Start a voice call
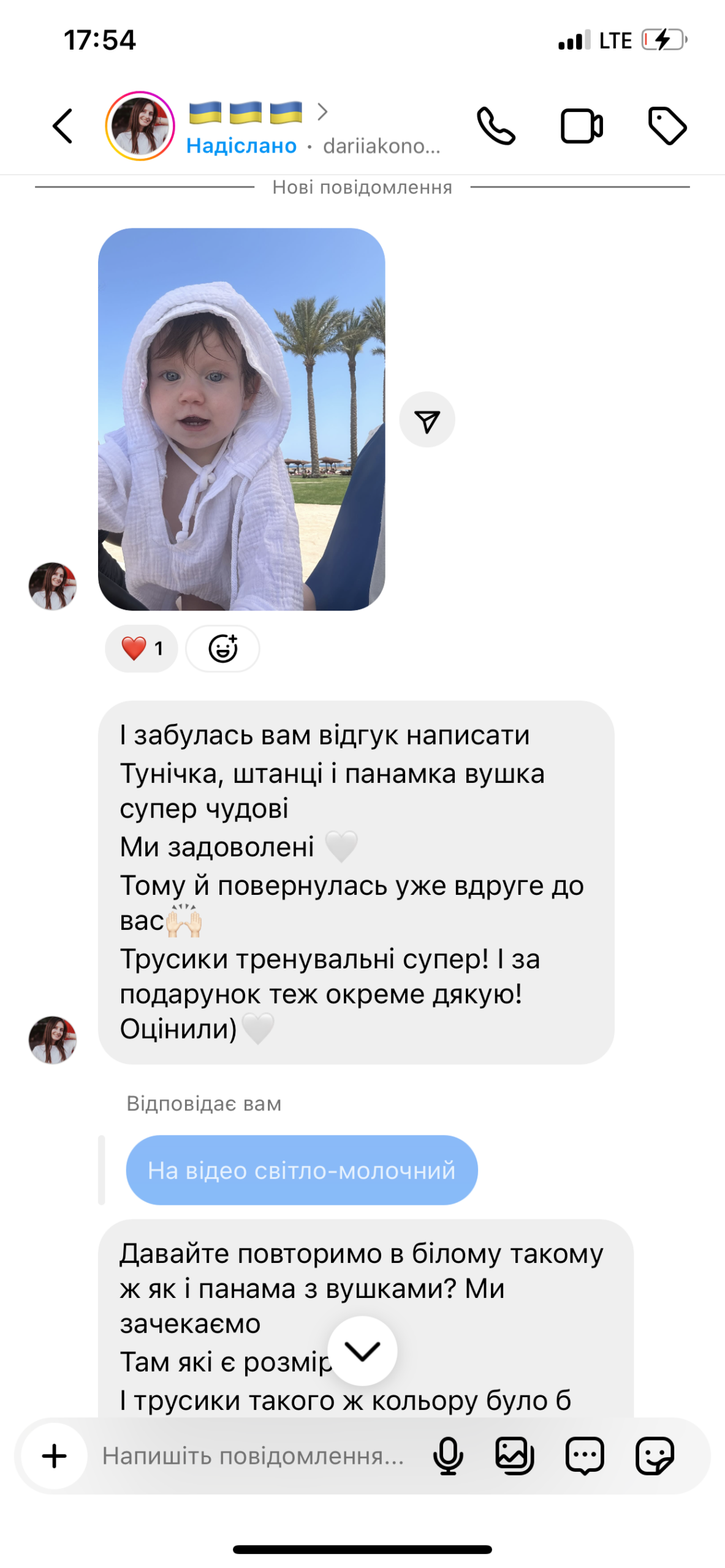The width and height of the screenshot is (725, 1568). tap(496, 126)
